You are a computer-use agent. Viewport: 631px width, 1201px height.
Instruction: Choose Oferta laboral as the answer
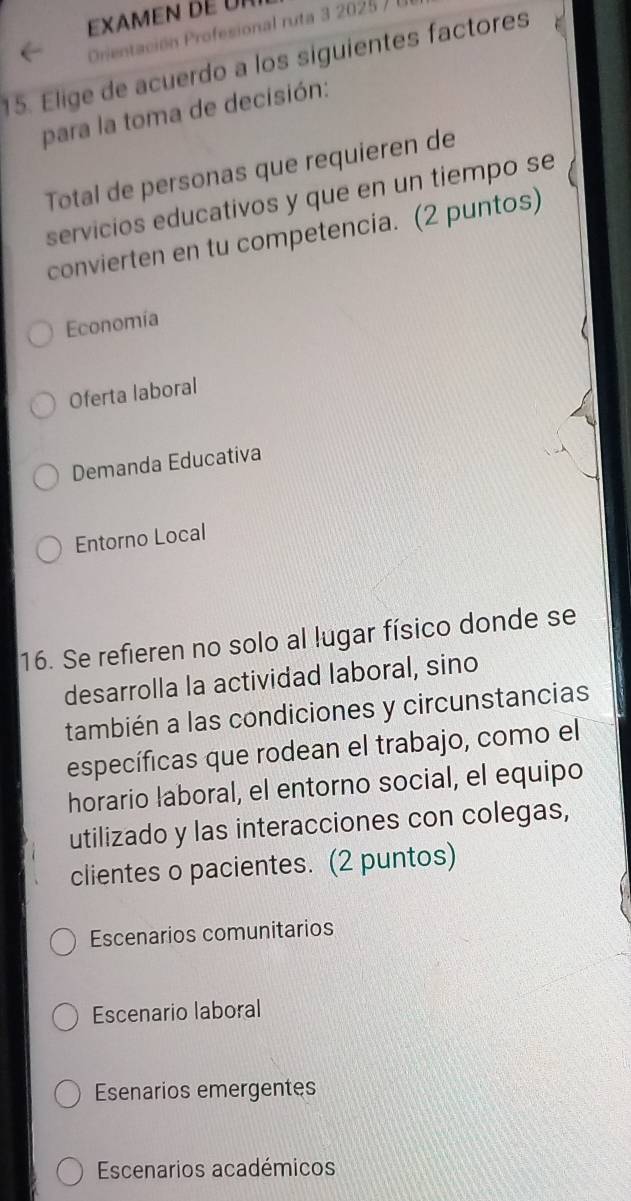(x=43, y=405)
